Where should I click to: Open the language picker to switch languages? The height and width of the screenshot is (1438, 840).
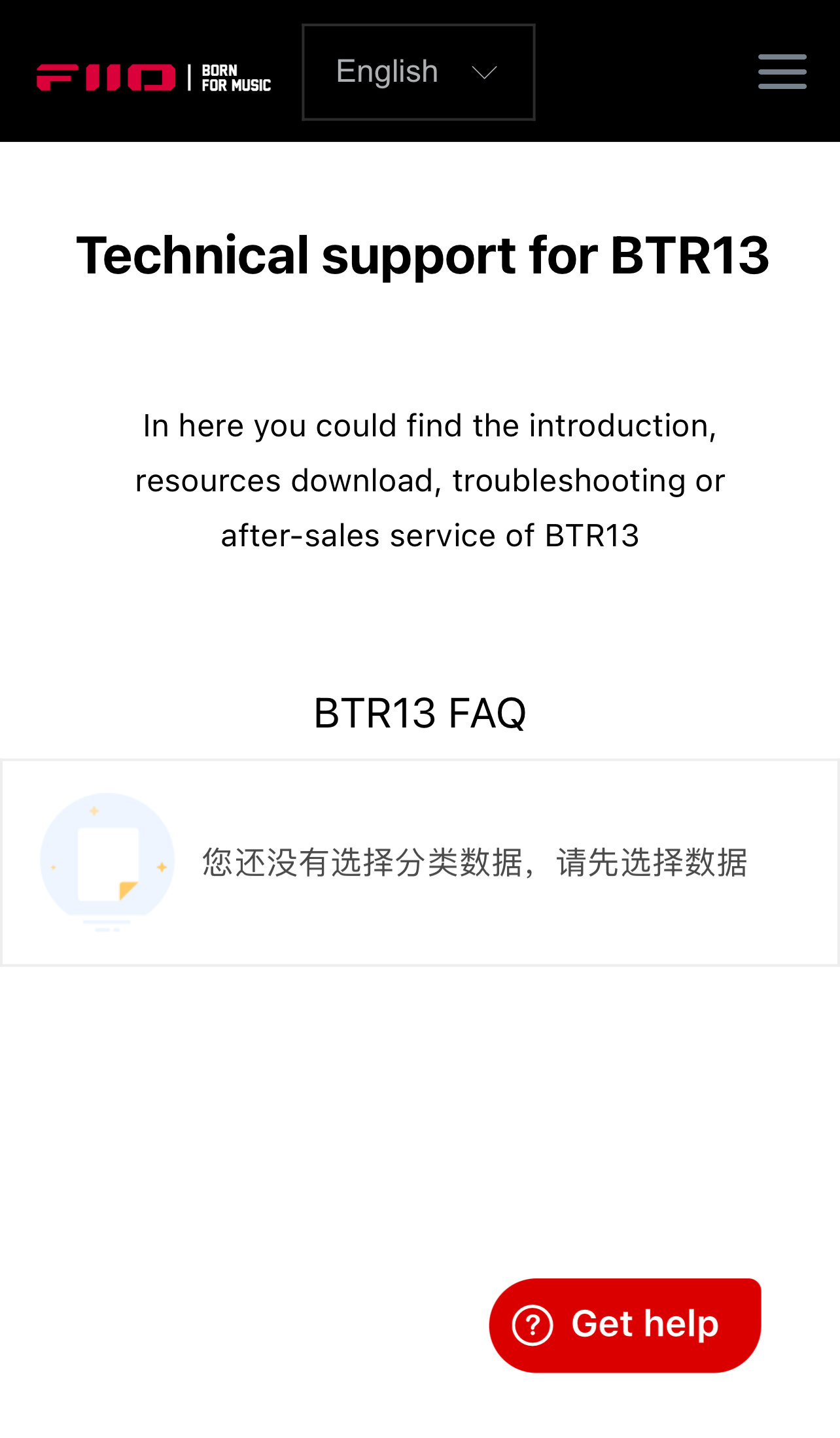[x=418, y=71]
